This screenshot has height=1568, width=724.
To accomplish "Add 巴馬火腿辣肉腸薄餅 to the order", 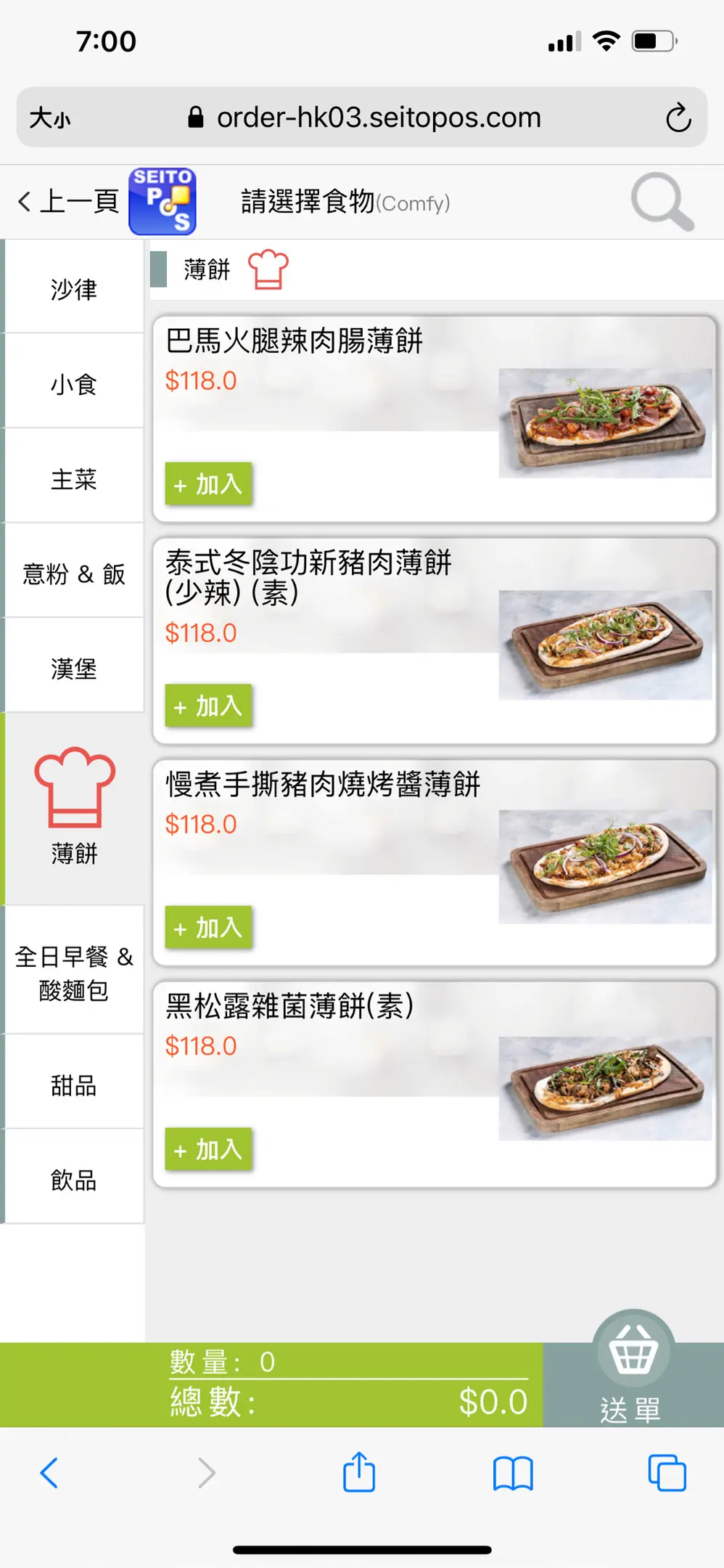I will [x=208, y=483].
